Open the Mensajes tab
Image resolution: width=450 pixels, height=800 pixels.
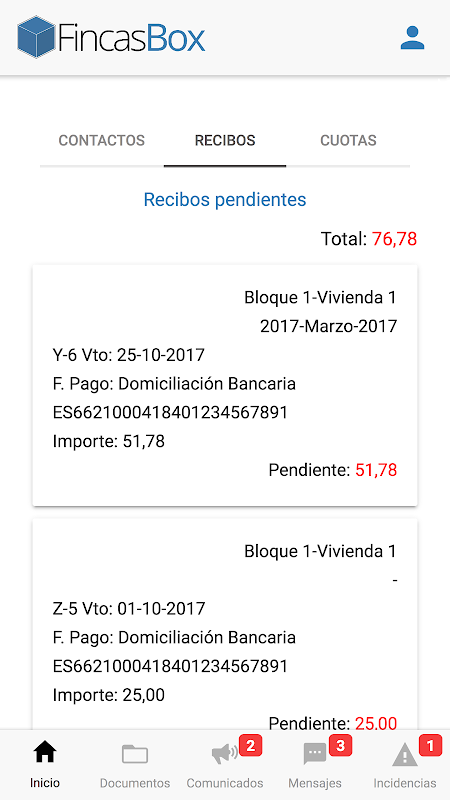tap(315, 765)
